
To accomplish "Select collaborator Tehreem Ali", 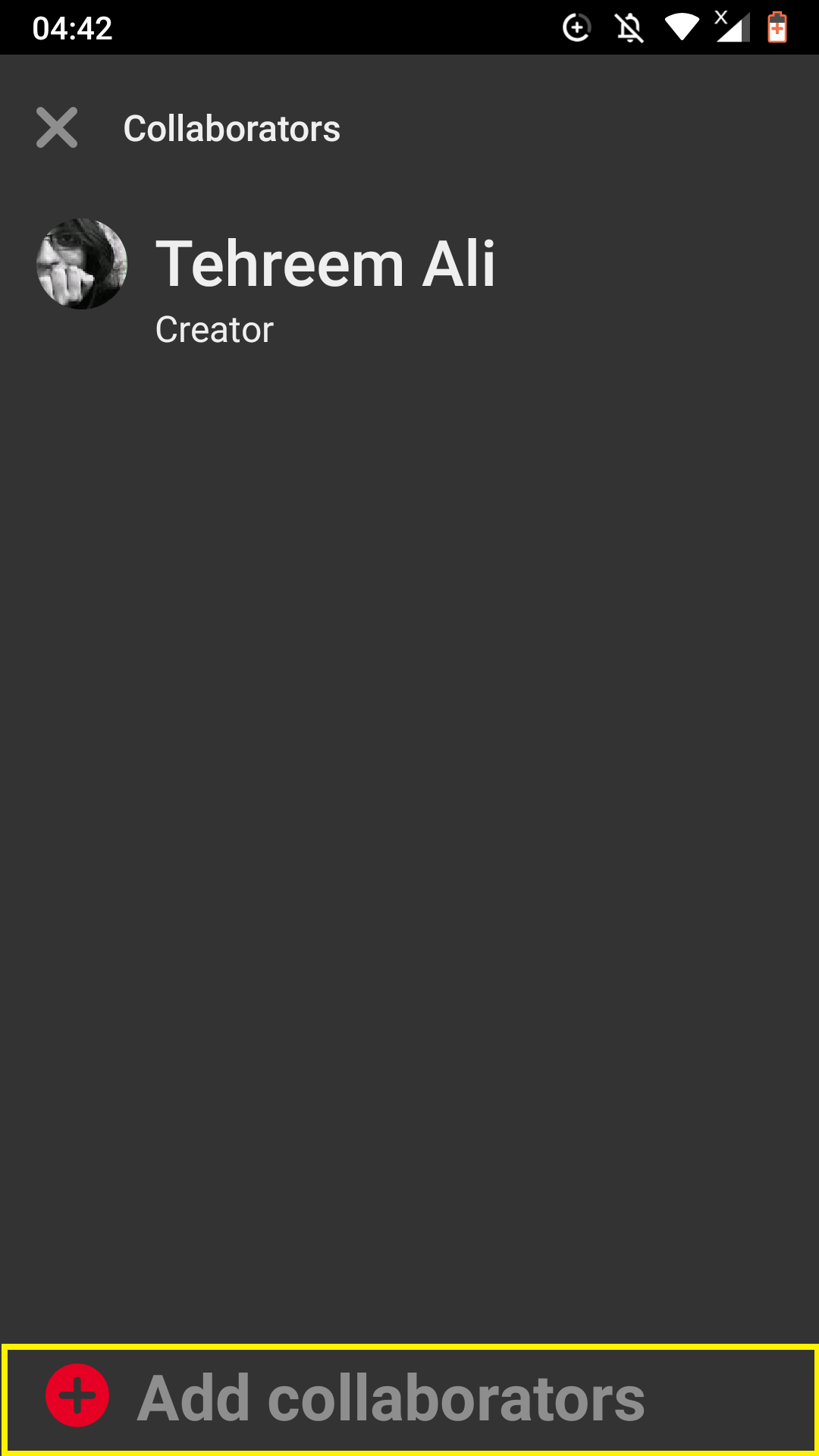I will pyautogui.click(x=325, y=265).
